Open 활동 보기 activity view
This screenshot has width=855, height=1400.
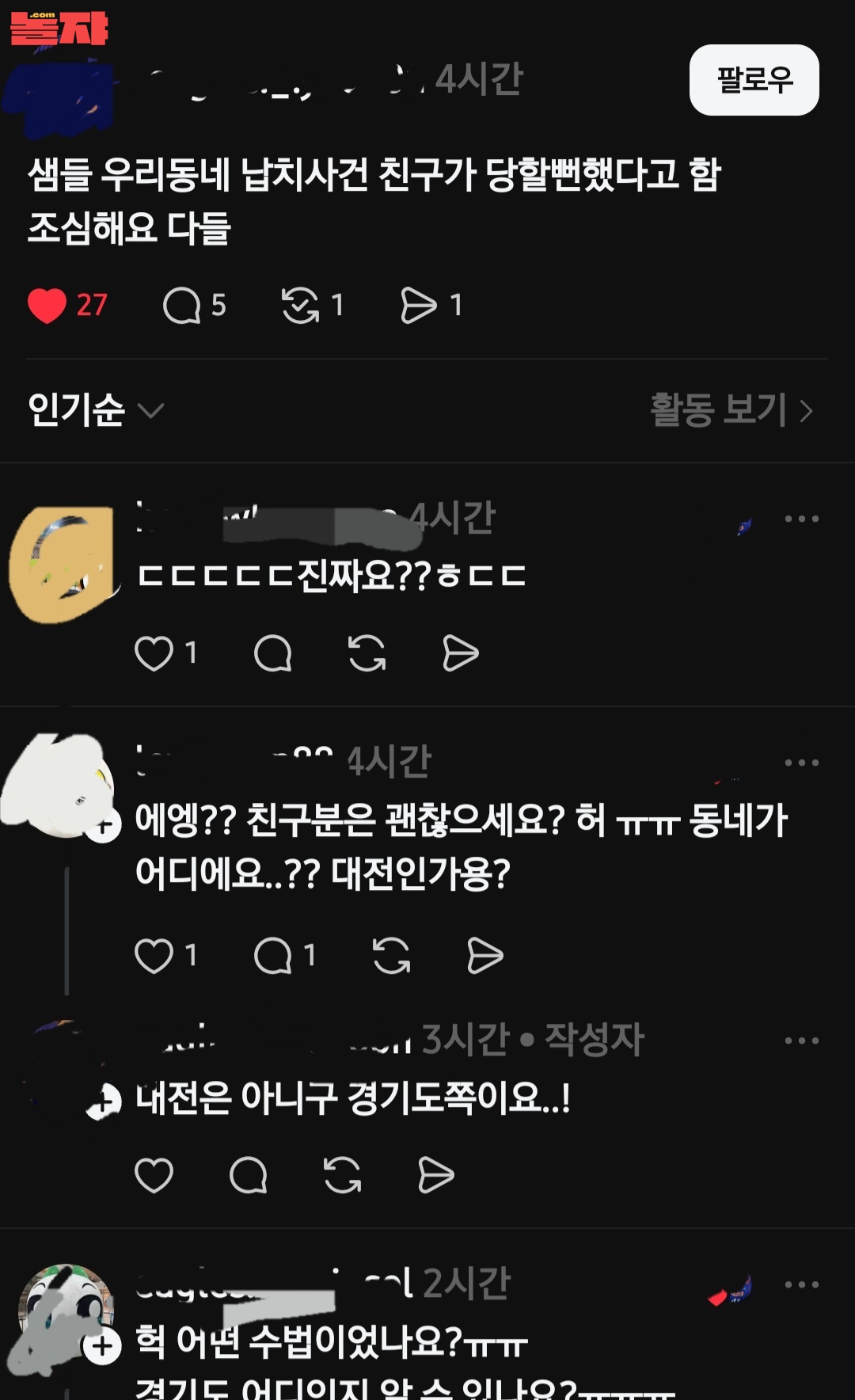coord(731,410)
